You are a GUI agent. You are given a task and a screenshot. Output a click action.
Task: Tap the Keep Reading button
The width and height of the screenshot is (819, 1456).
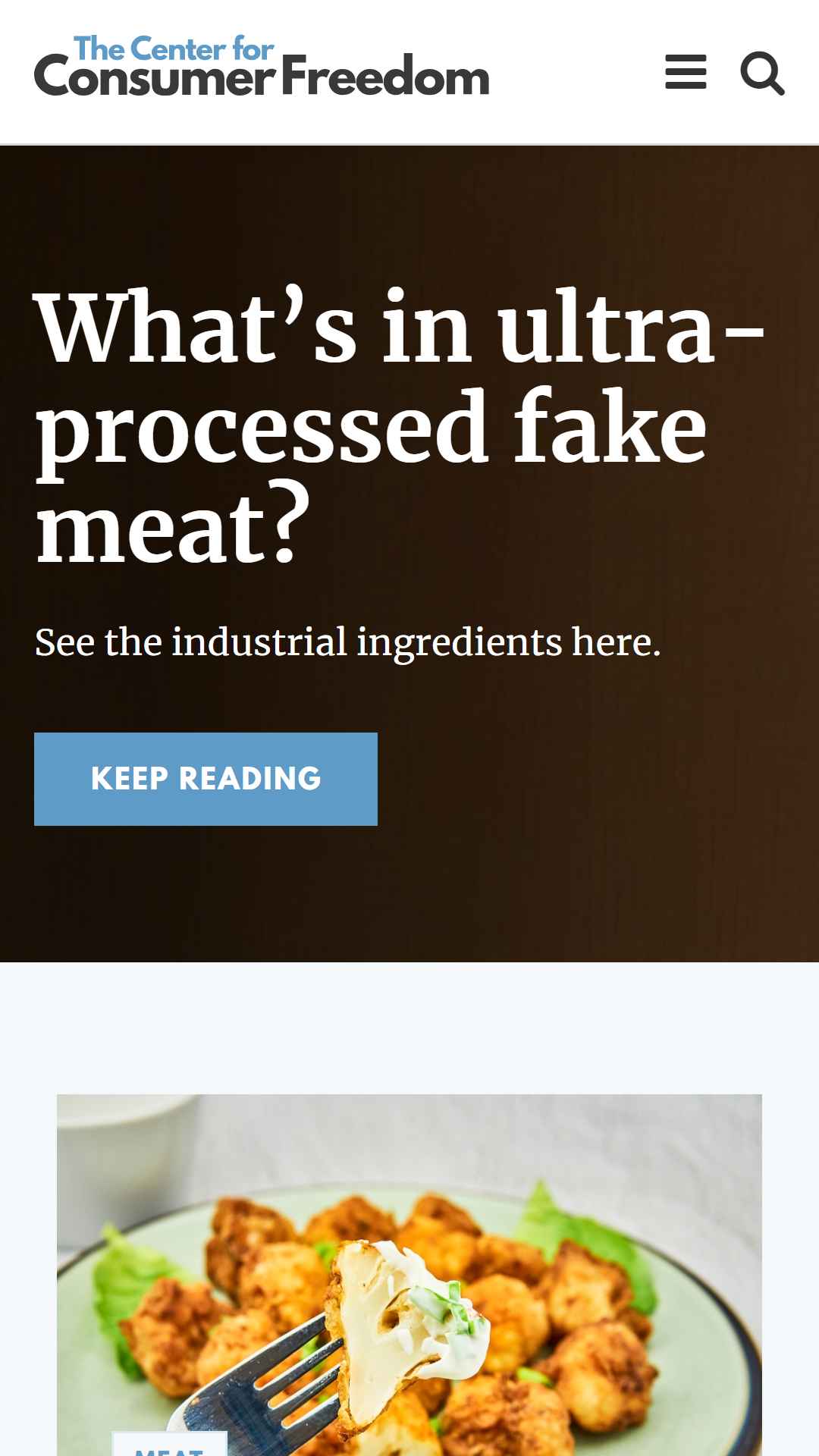coord(206,779)
